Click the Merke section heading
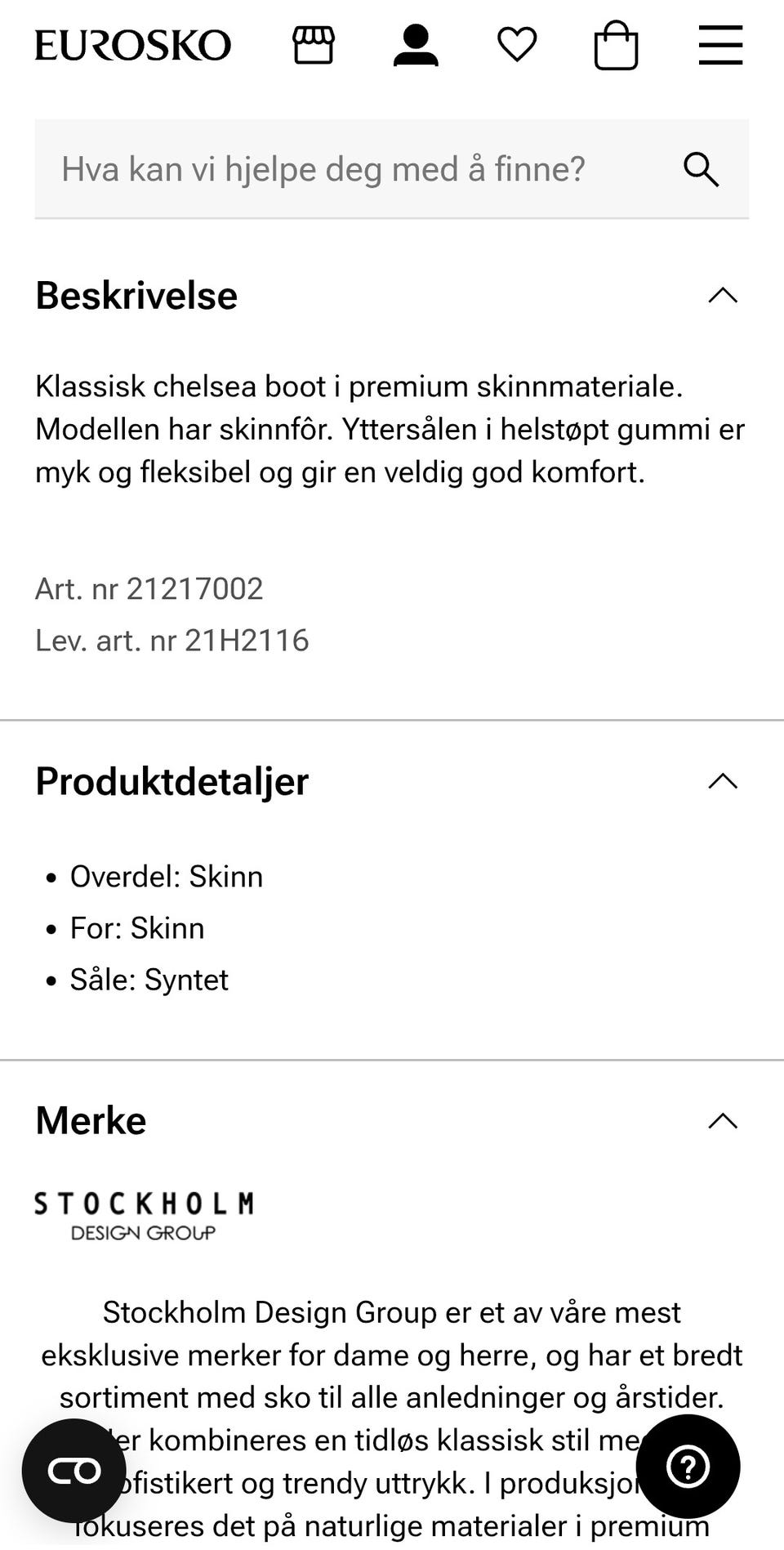The height and width of the screenshot is (1550, 784). tap(89, 1121)
